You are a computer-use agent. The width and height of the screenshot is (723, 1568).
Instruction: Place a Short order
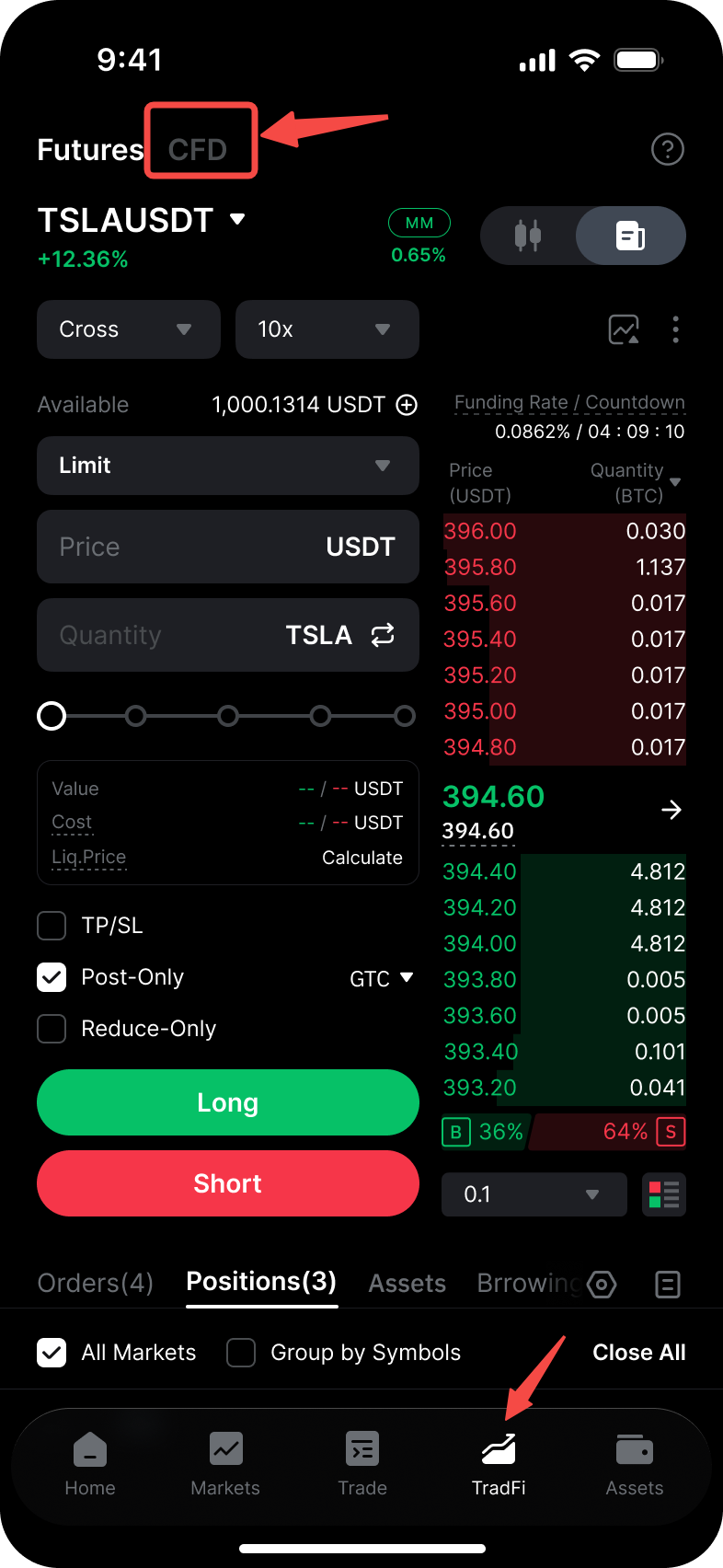point(228,1183)
